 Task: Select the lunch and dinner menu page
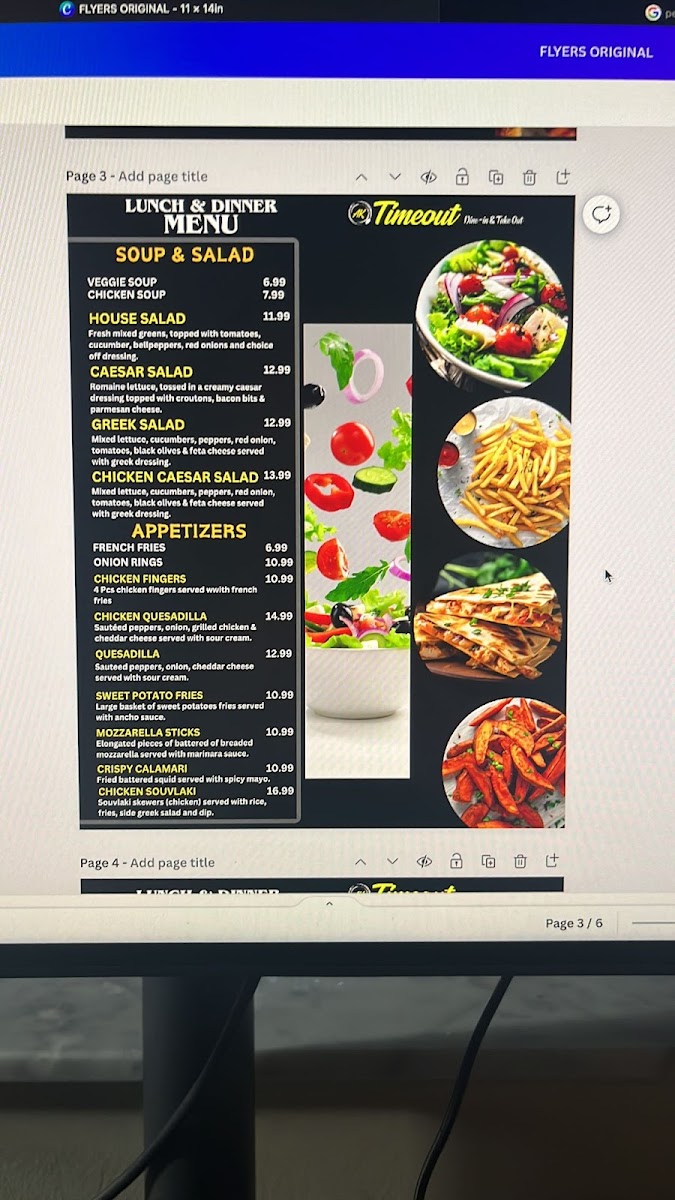coord(322,511)
